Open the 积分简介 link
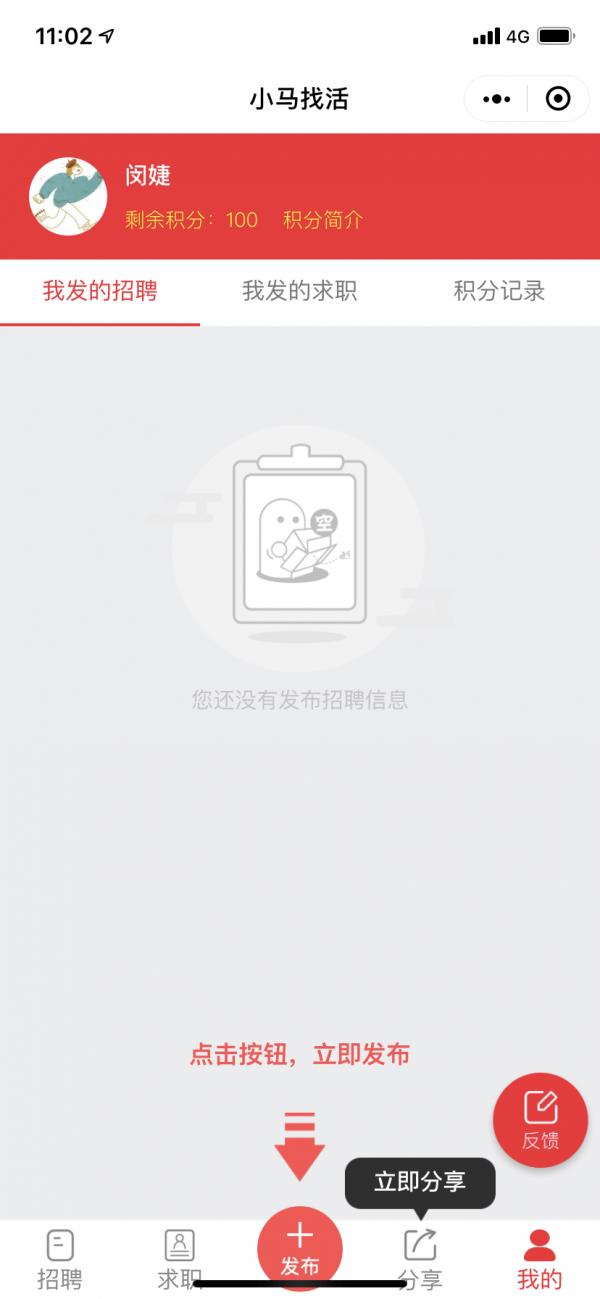 [323, 220]
